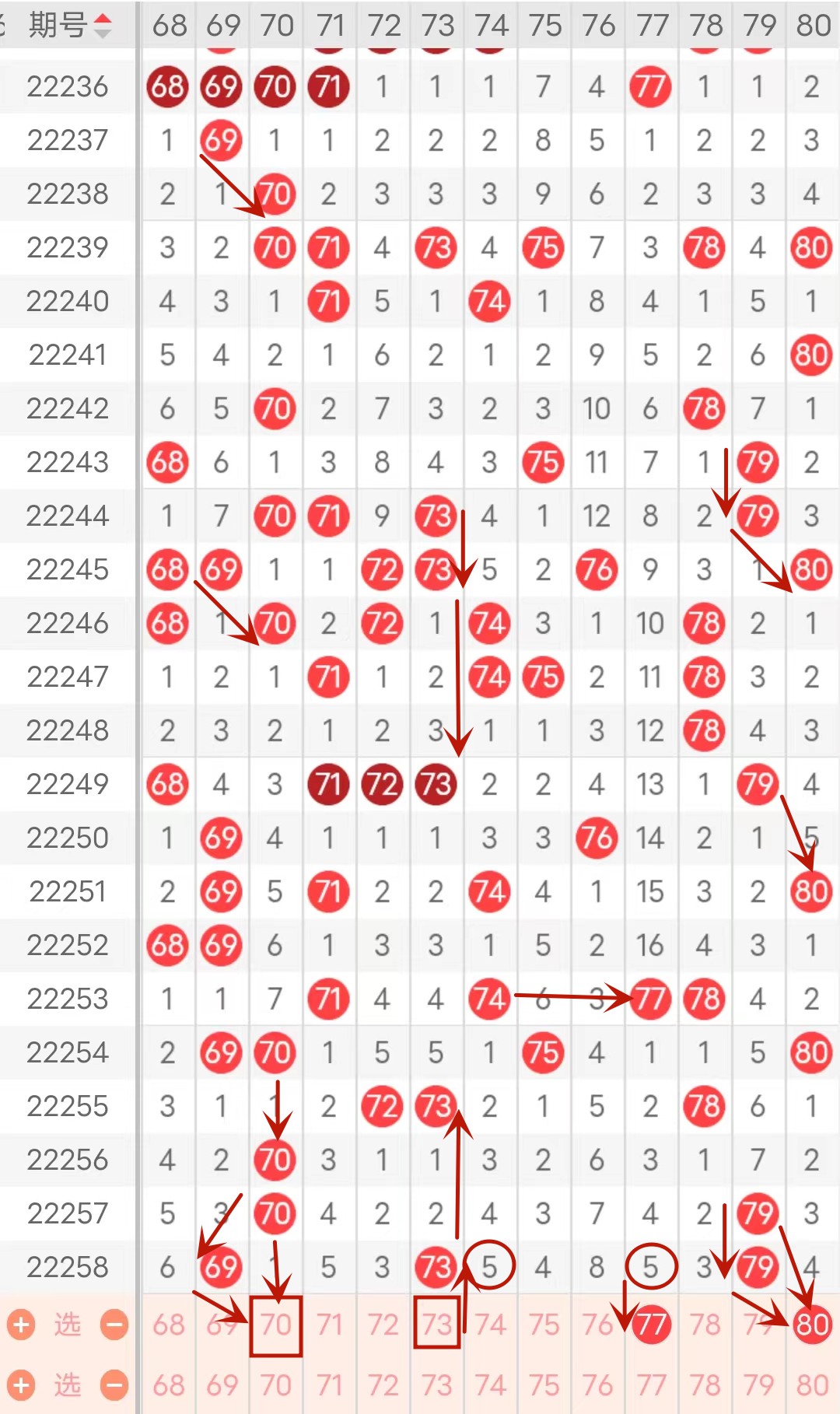The width and height of the screenshot is (840, 1414).
Task: Deselect the highlighted number 77
Action: tap(651, 1324)
